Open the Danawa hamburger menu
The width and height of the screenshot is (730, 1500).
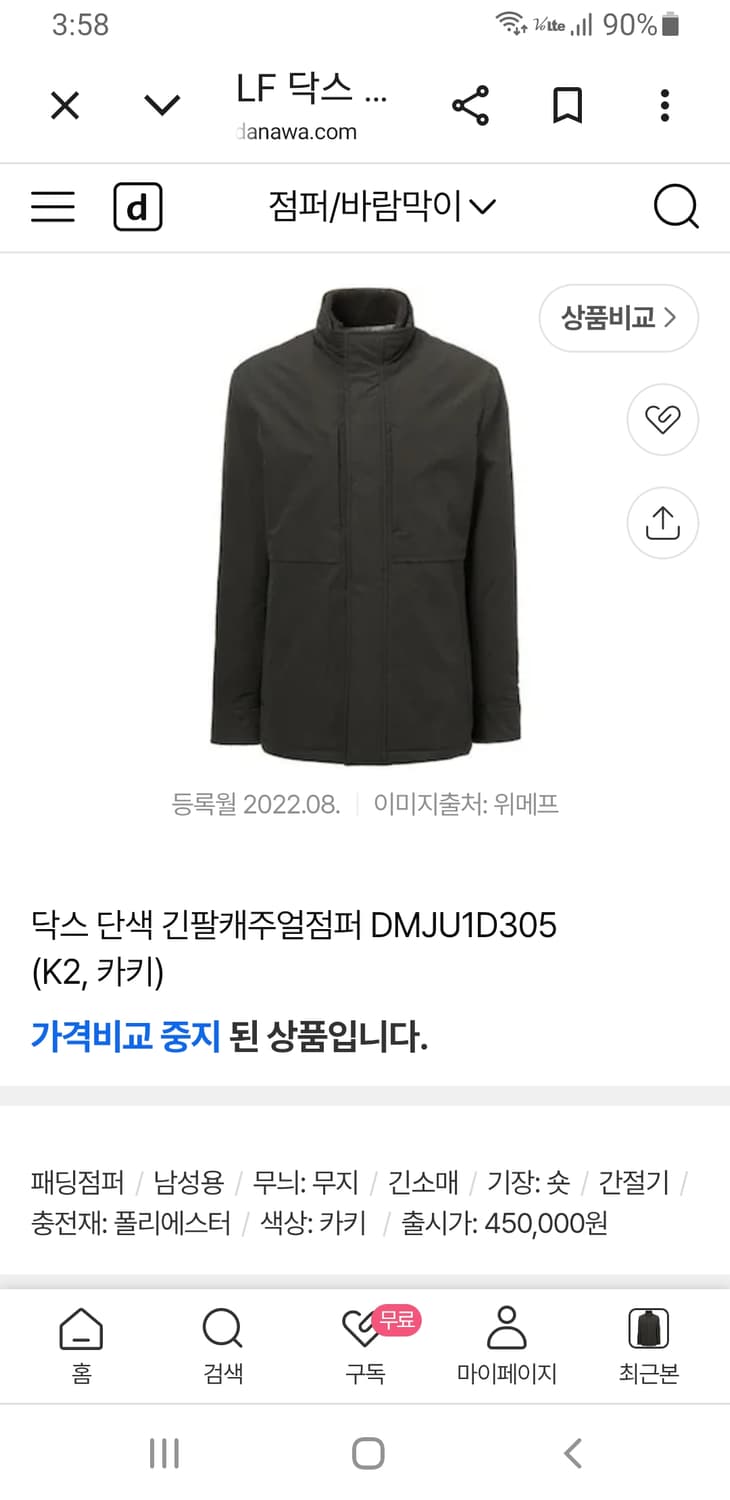coord(52,207)
